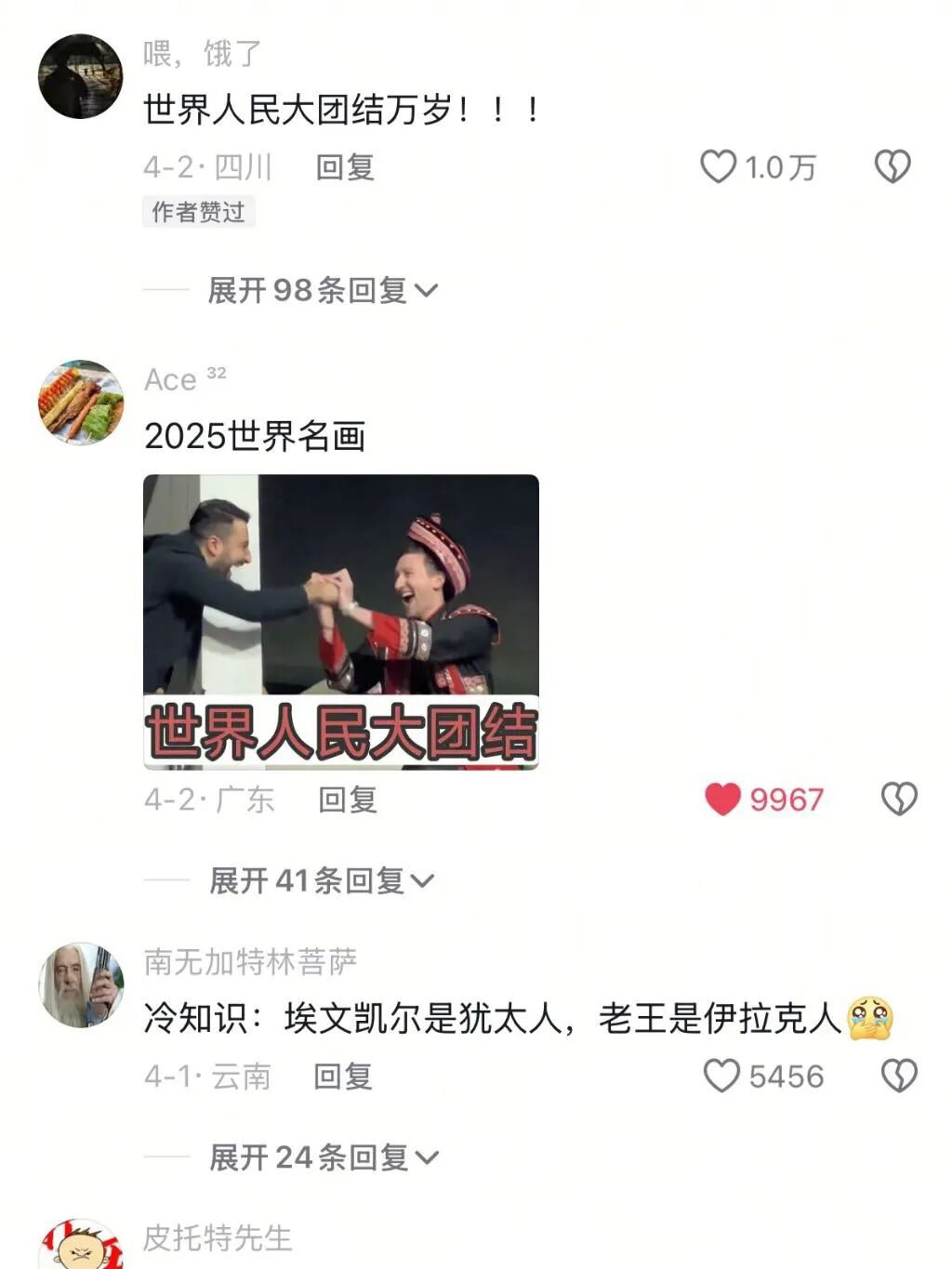The height and width of the screenshot is (1269, 952).
Task: Open 南无加特林菩萨's avatar
Action: click(81, 985)
